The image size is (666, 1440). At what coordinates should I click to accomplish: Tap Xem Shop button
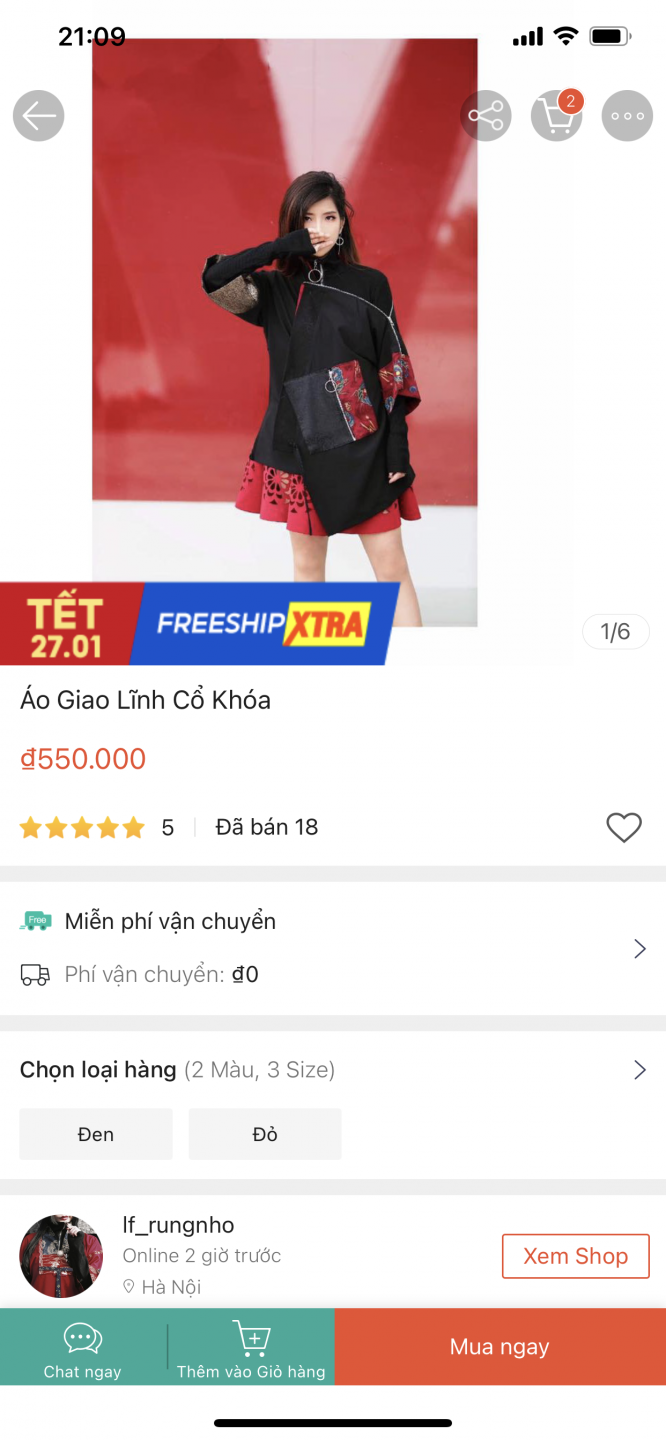(x=575, y=1256)
